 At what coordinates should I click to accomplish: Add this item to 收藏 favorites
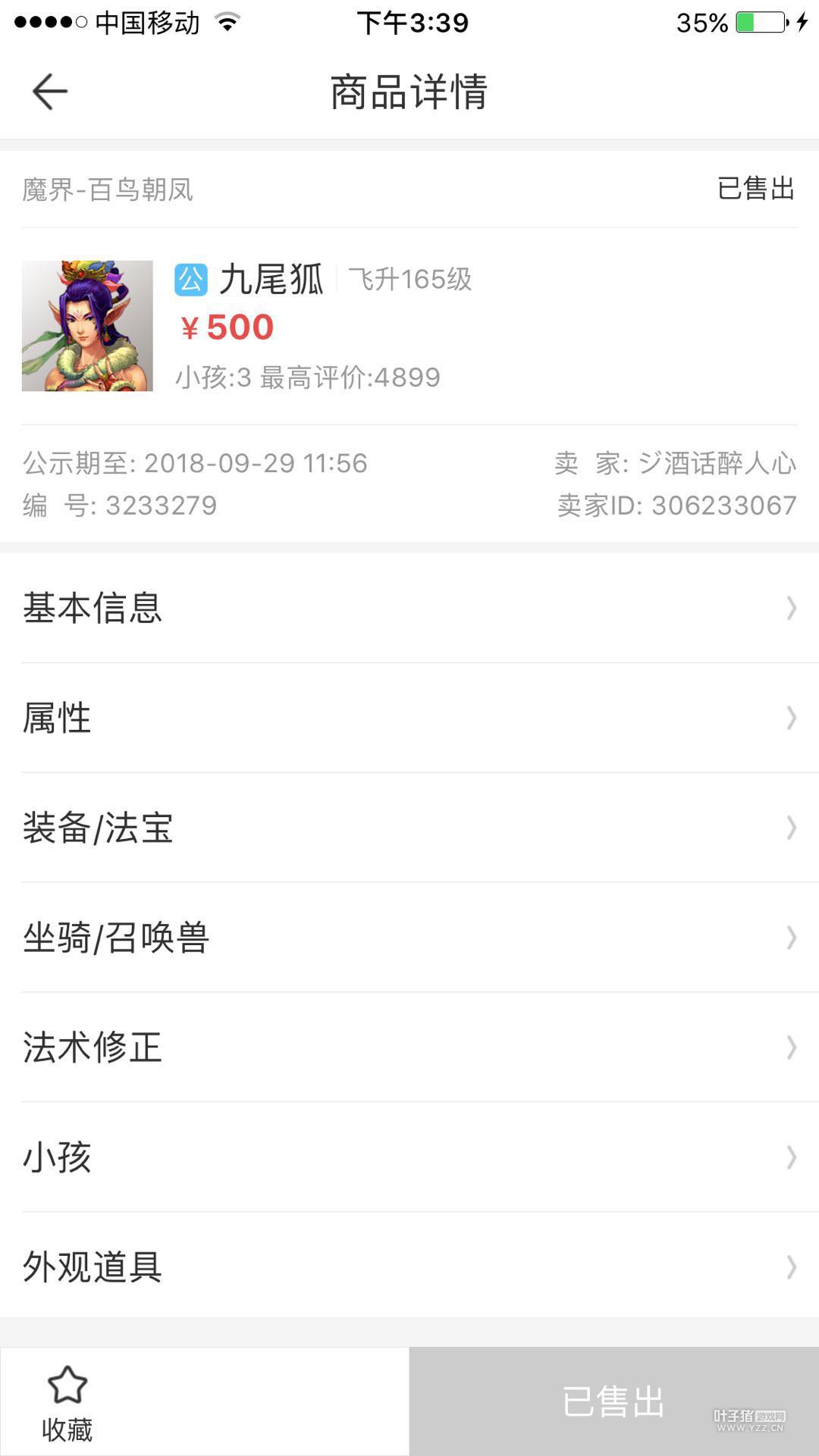[x=67, y=1402]
